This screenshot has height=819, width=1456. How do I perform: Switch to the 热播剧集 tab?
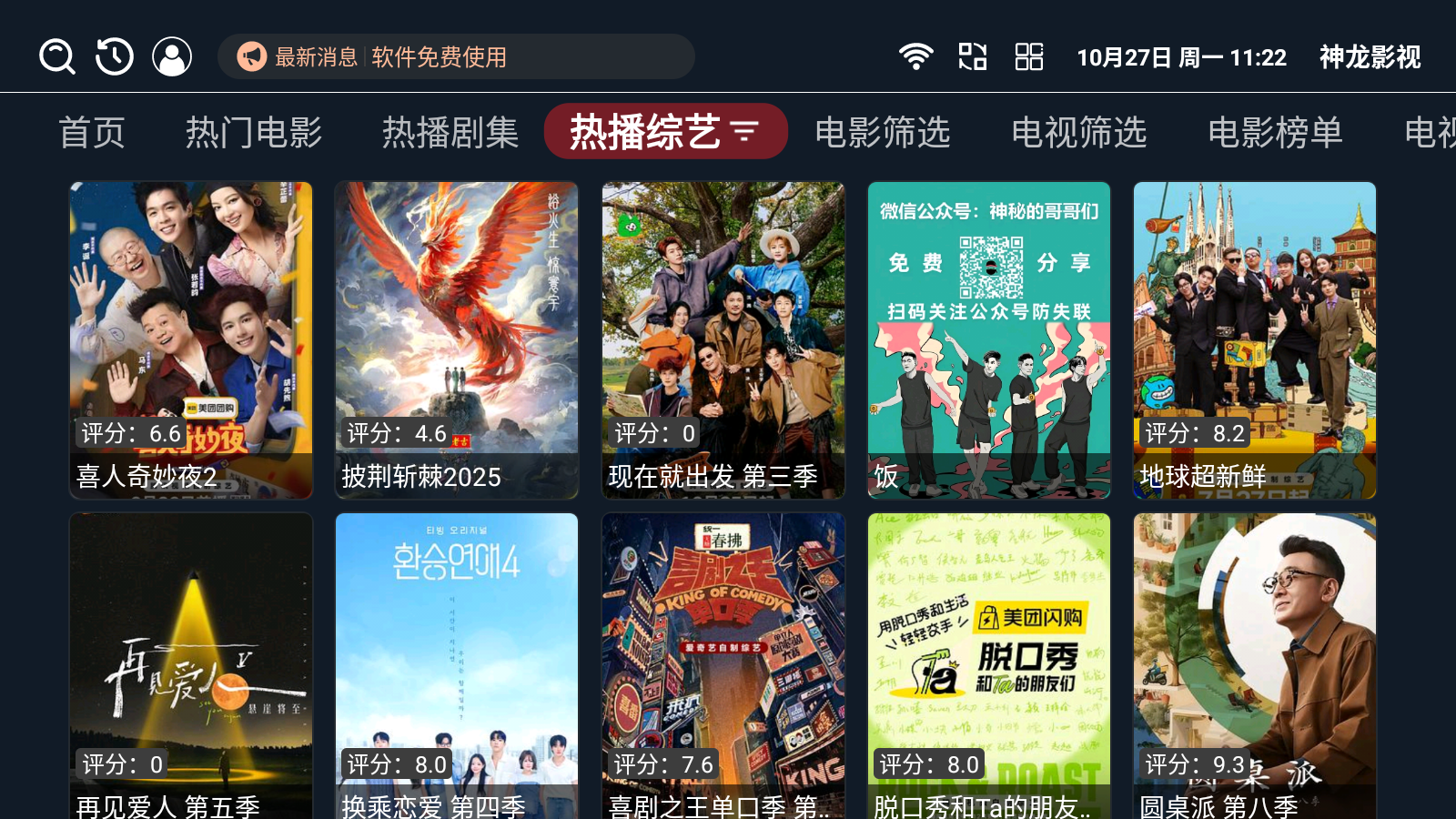click(x=450, y=133)
